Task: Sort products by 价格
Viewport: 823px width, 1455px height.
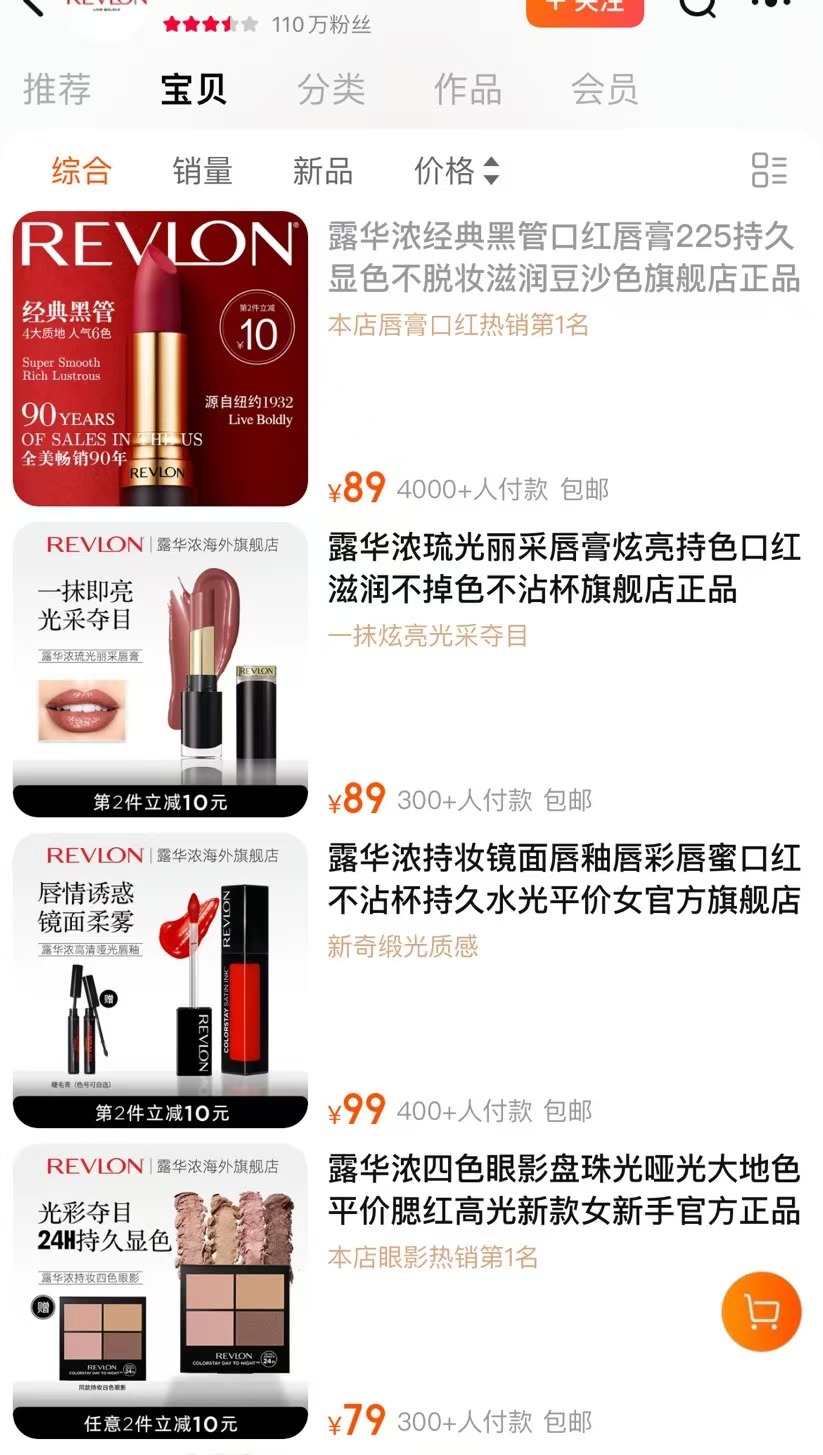Action: pos(456,171)
